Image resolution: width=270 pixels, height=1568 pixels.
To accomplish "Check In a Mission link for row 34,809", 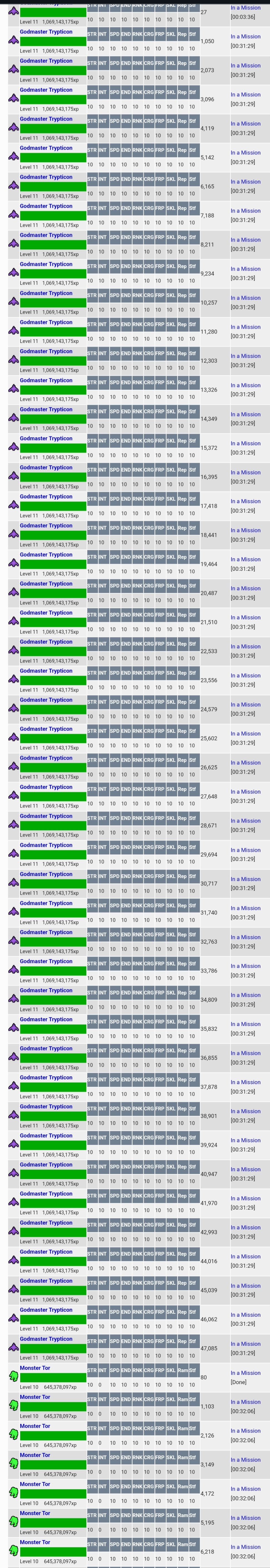I will tap(245, 995).
